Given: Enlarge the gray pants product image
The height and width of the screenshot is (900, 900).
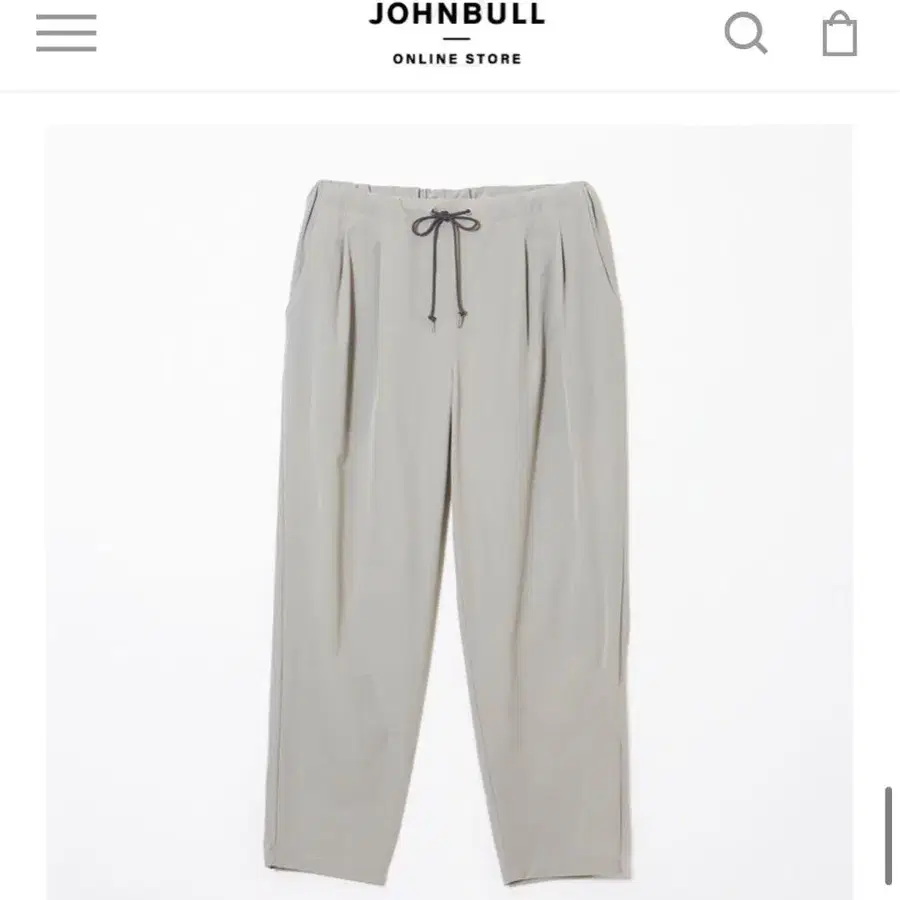Looking at the screenshot, I should (x=449, y=510).
